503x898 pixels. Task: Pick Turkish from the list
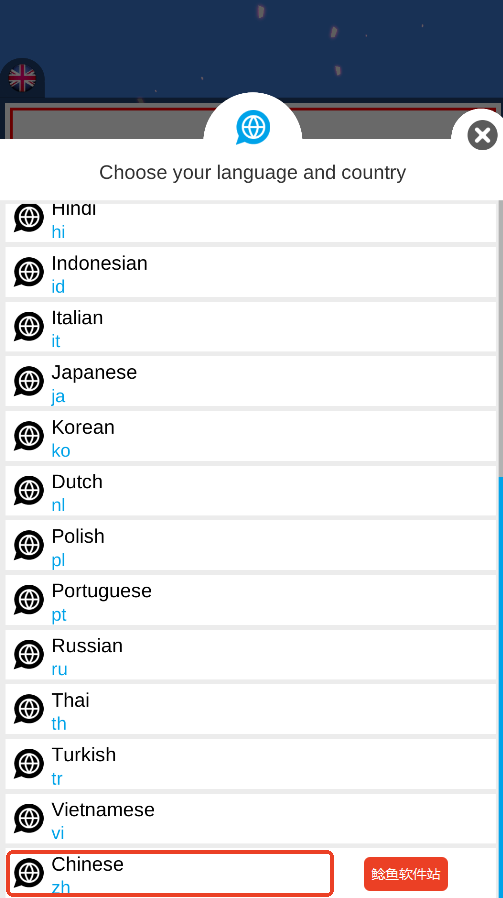pyautogui.click(x=250, y=764)
